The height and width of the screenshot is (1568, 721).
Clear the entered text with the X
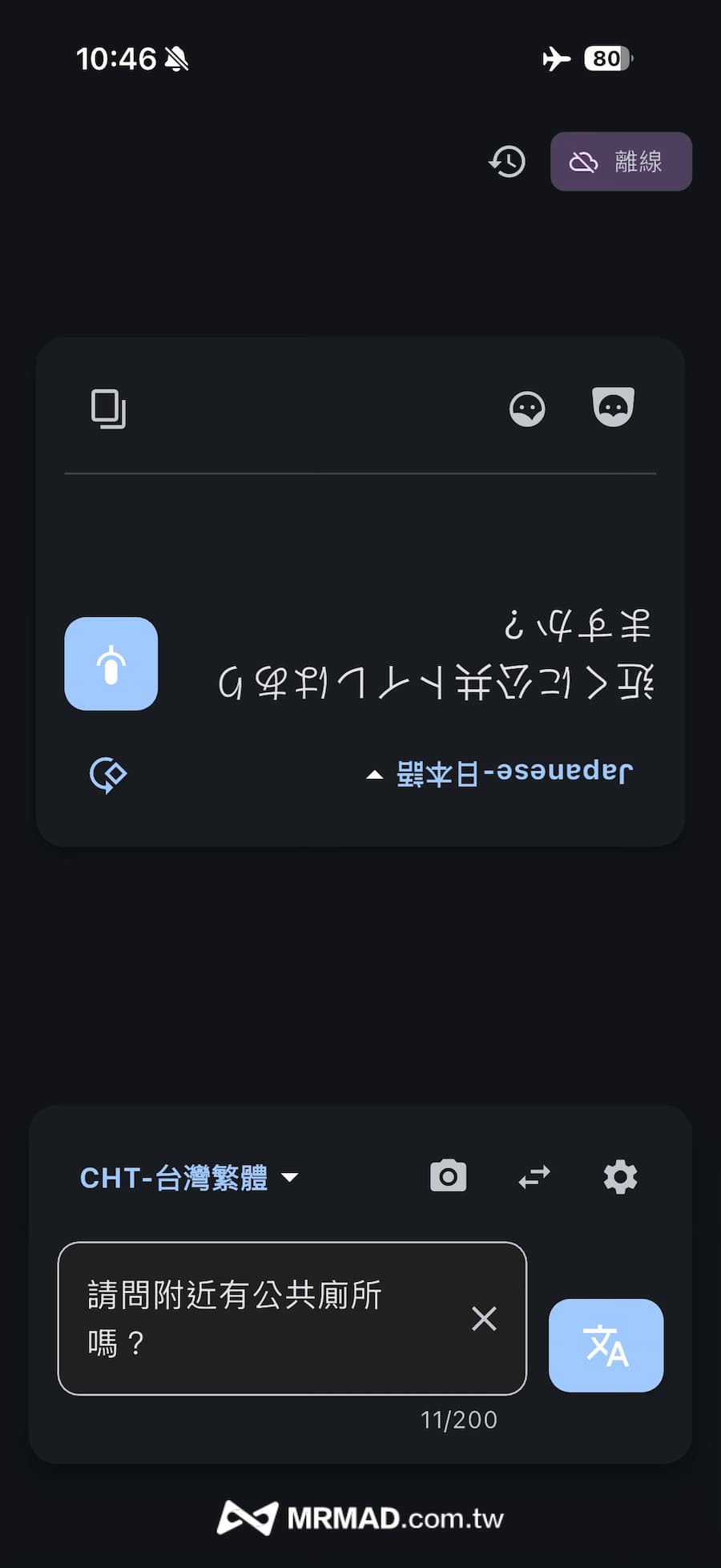(x=484, y=1318)
